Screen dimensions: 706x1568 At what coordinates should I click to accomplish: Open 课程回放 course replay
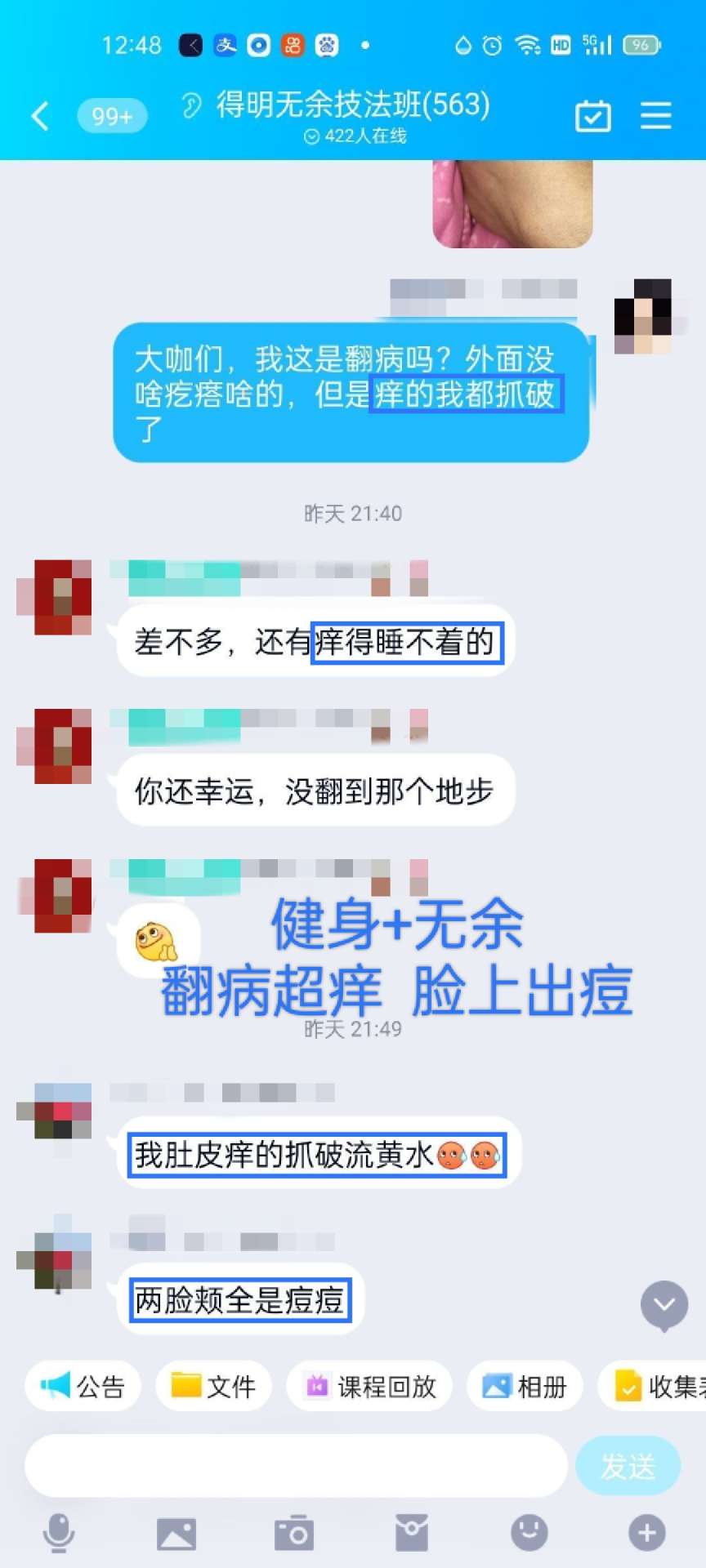pos(369,1386)
